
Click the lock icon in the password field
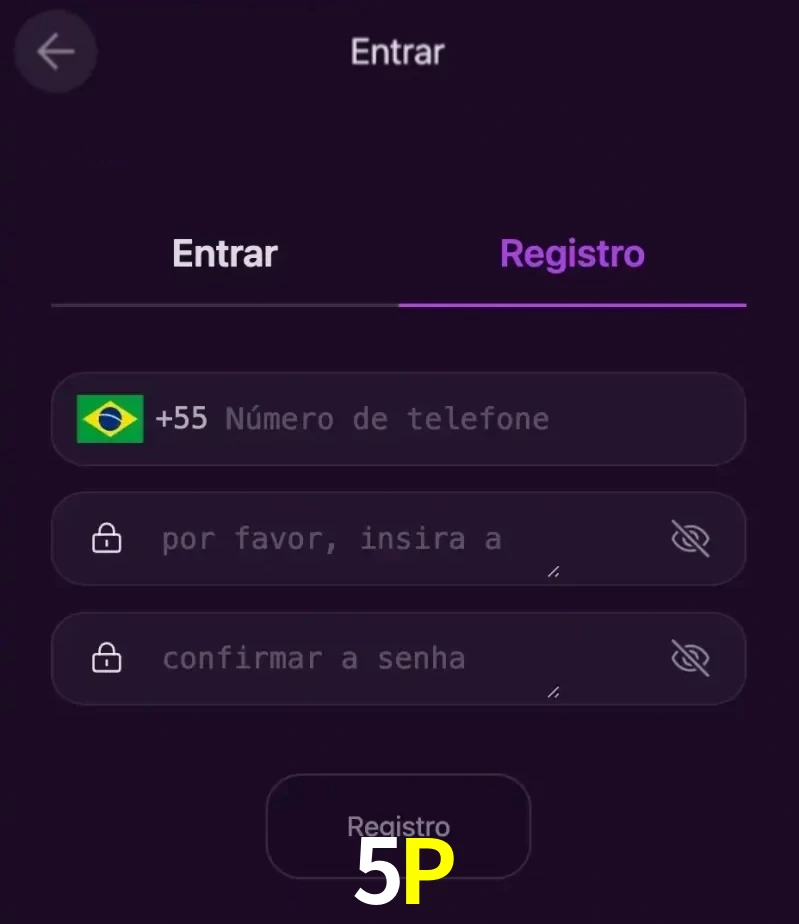coord(106,538)
